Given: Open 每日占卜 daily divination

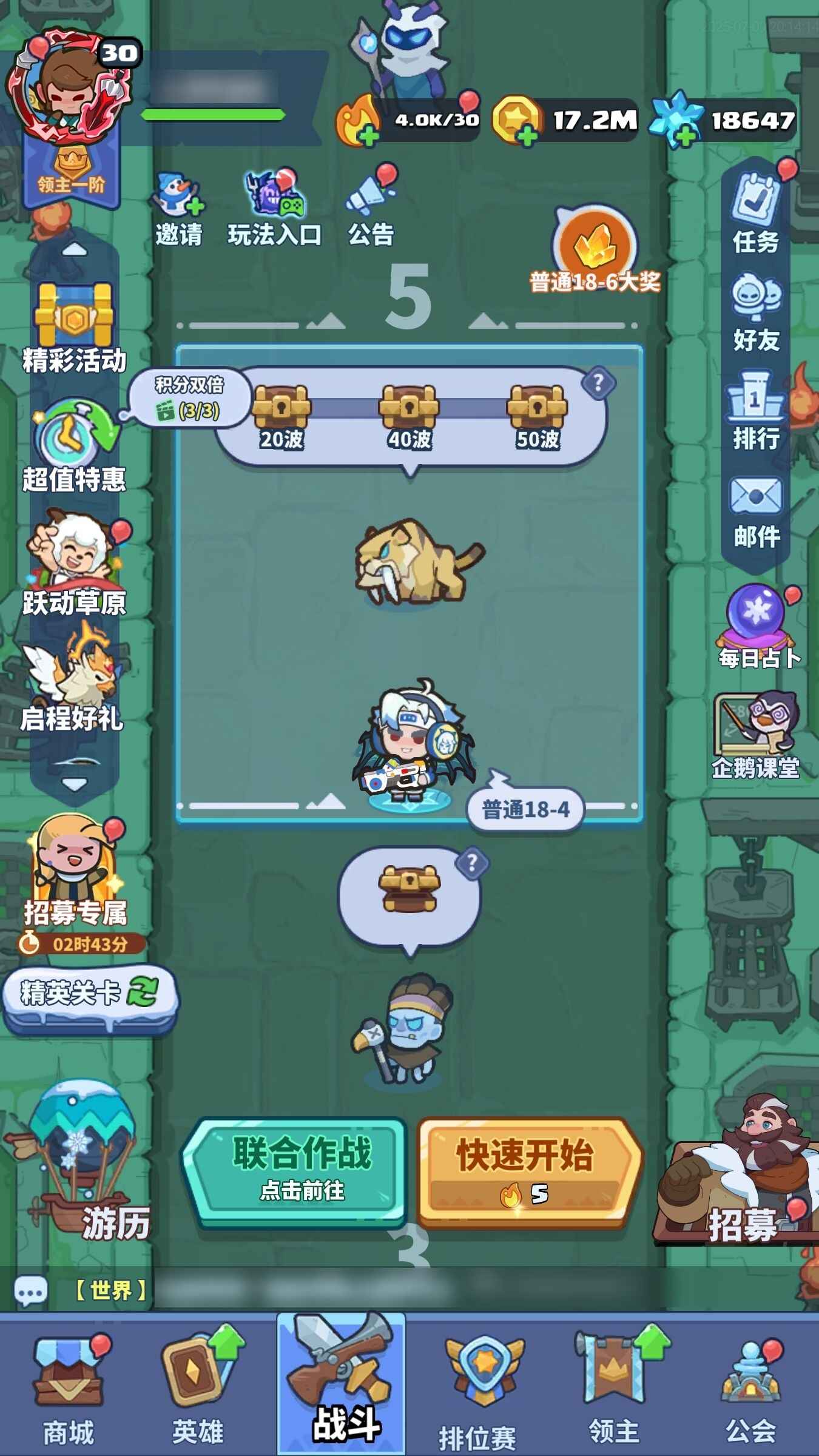Looking at the screenshot, I should (x=758, y=625).
